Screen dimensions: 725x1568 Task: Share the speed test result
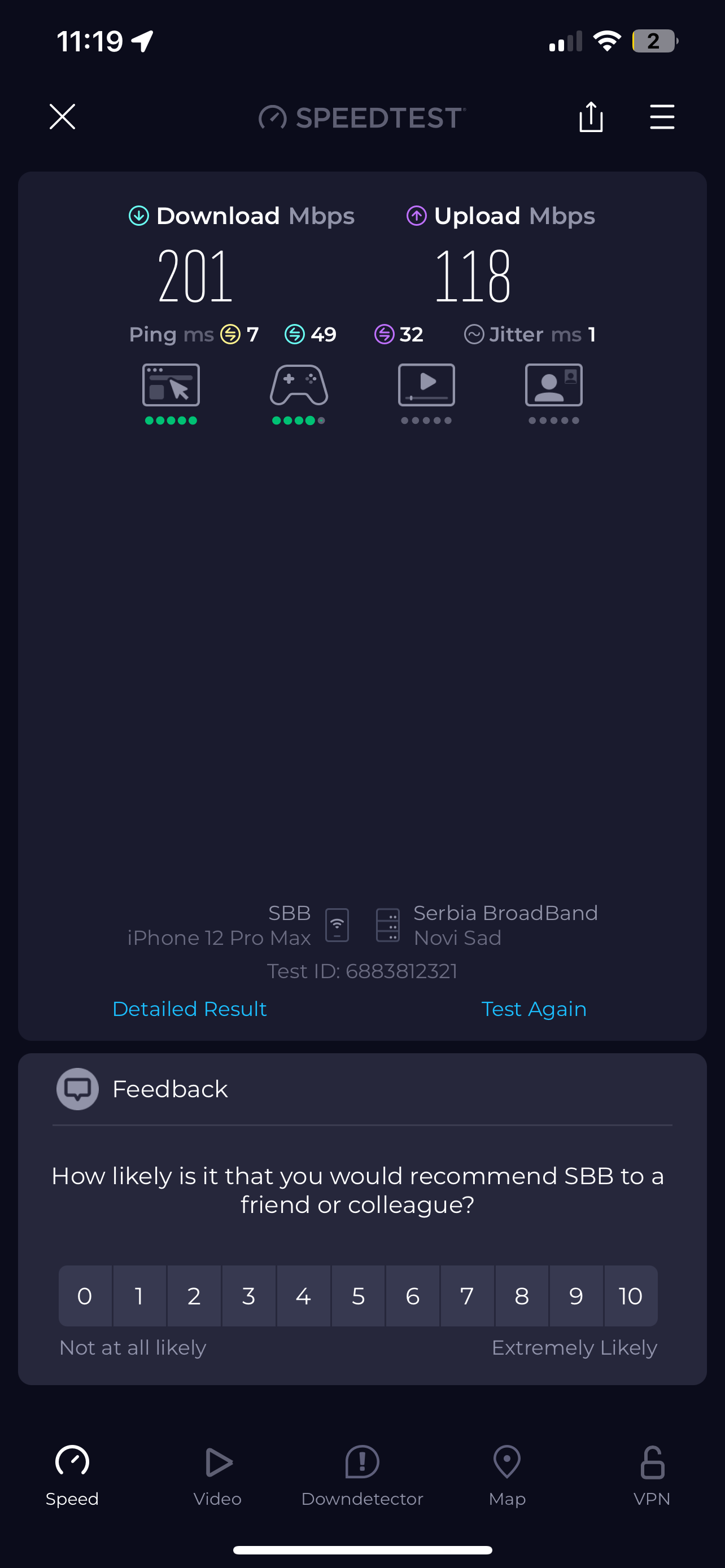coord(591,116)
